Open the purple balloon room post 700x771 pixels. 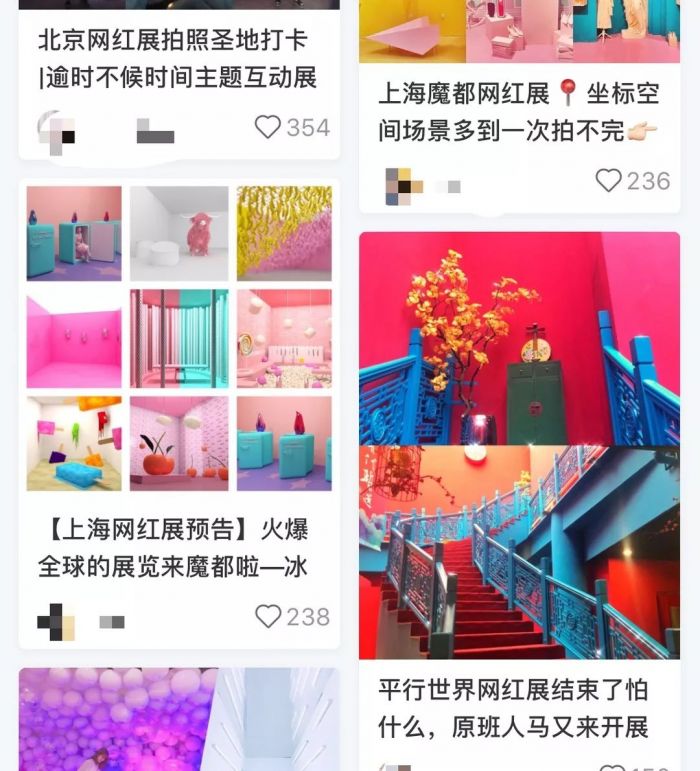click(179, 718)
